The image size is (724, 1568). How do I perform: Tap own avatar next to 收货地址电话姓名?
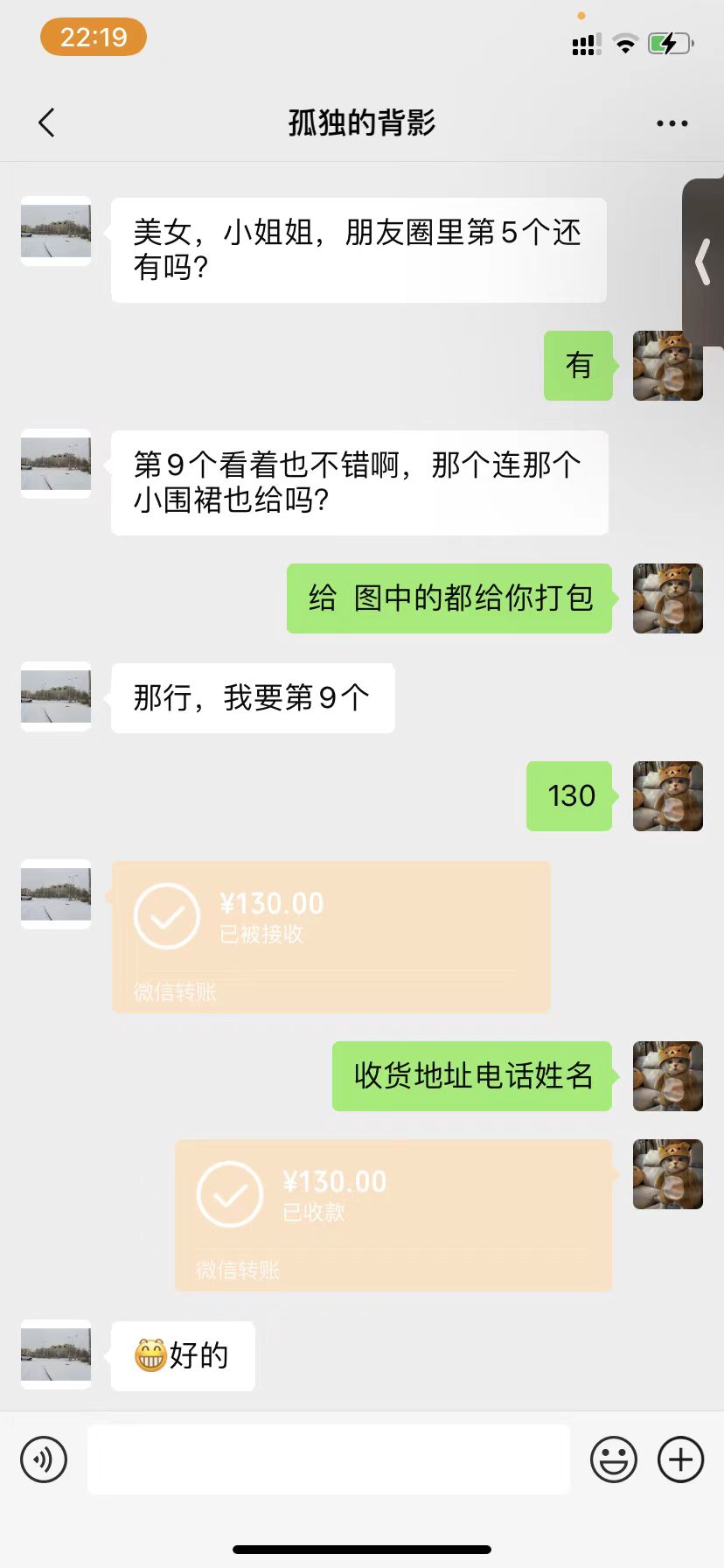667,1076
